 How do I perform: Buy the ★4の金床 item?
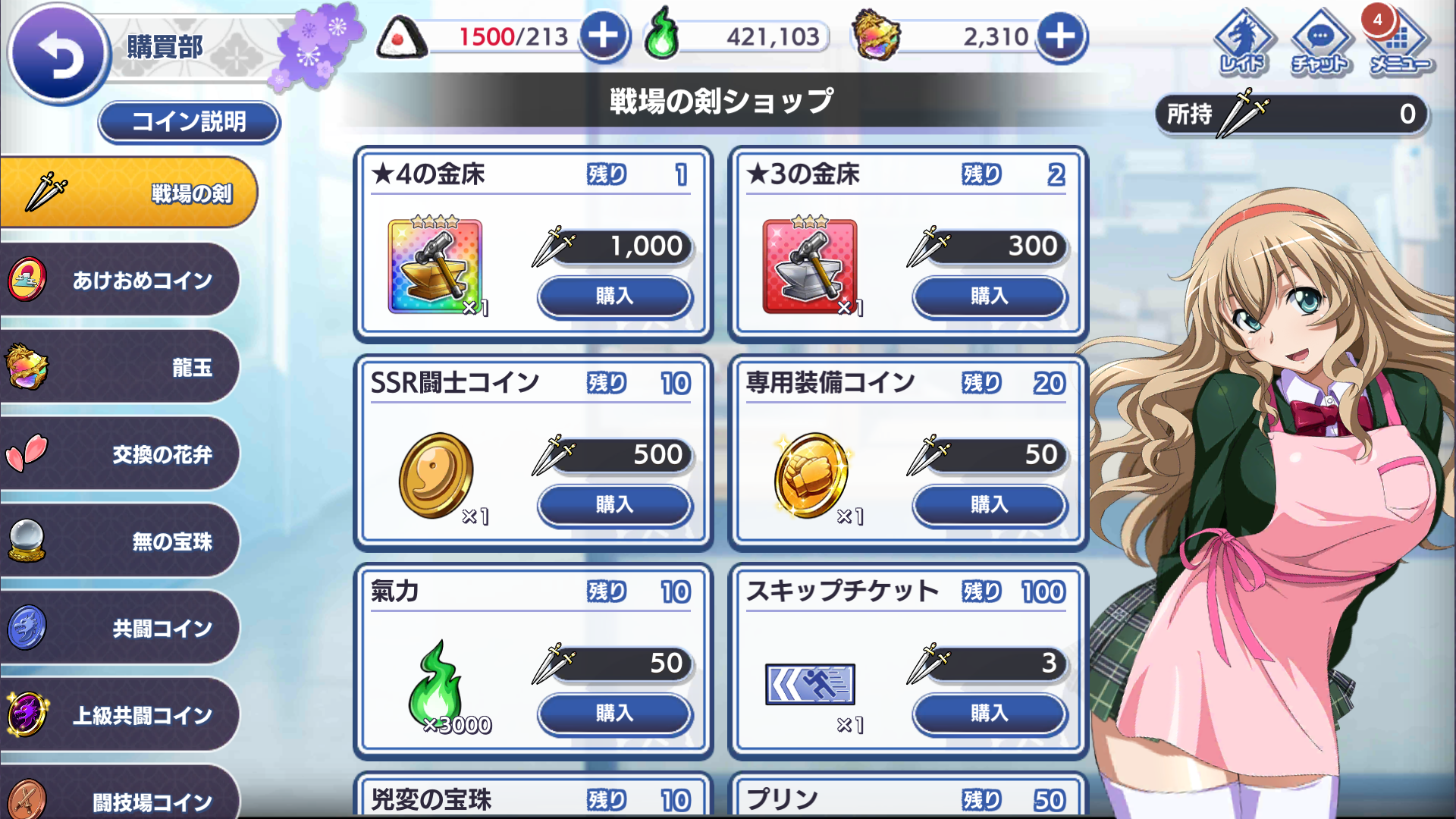[x=614, y=297]
